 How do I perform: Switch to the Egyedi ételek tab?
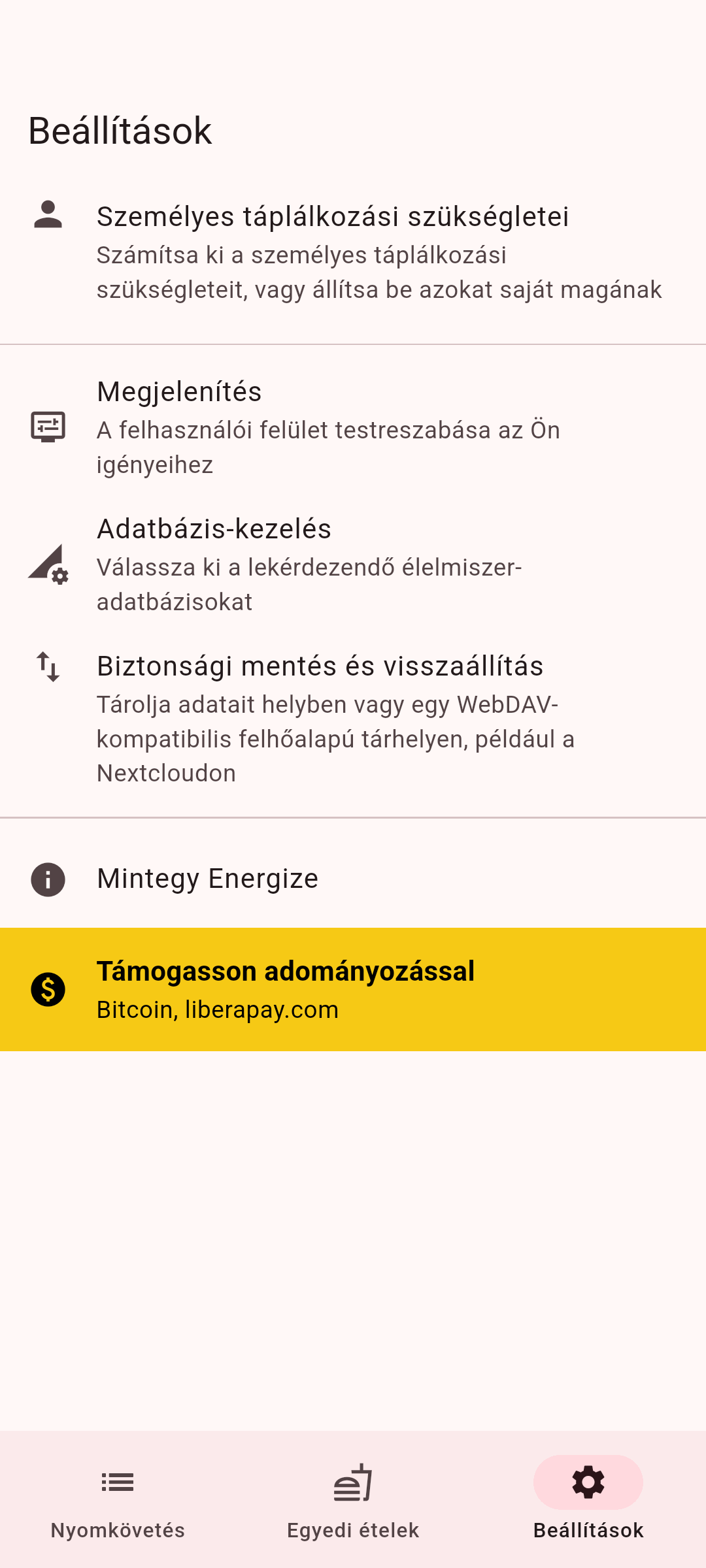tap(353, 1499)
